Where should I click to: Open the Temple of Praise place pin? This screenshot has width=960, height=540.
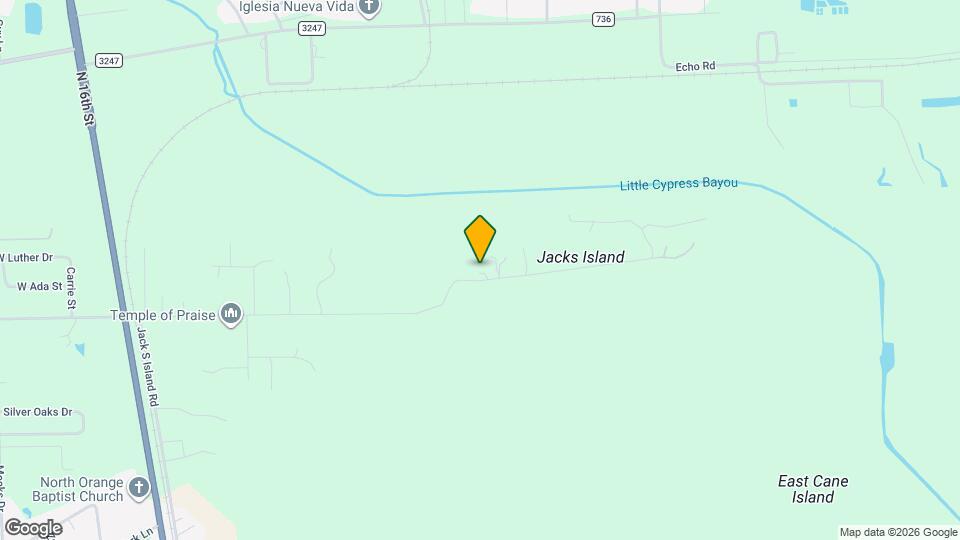(x=231, y=315)
